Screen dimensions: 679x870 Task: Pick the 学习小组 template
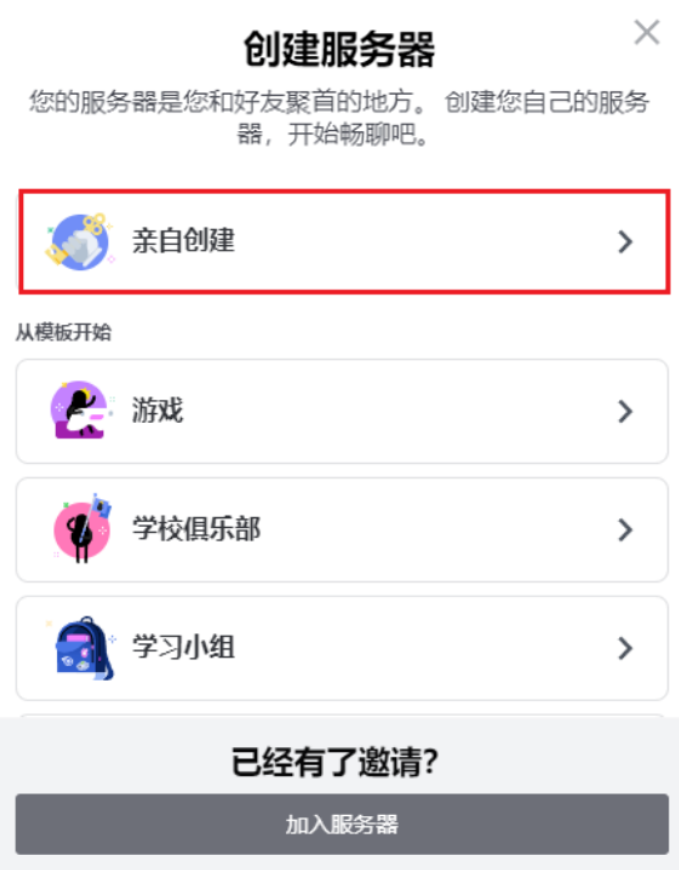(342, 648)
